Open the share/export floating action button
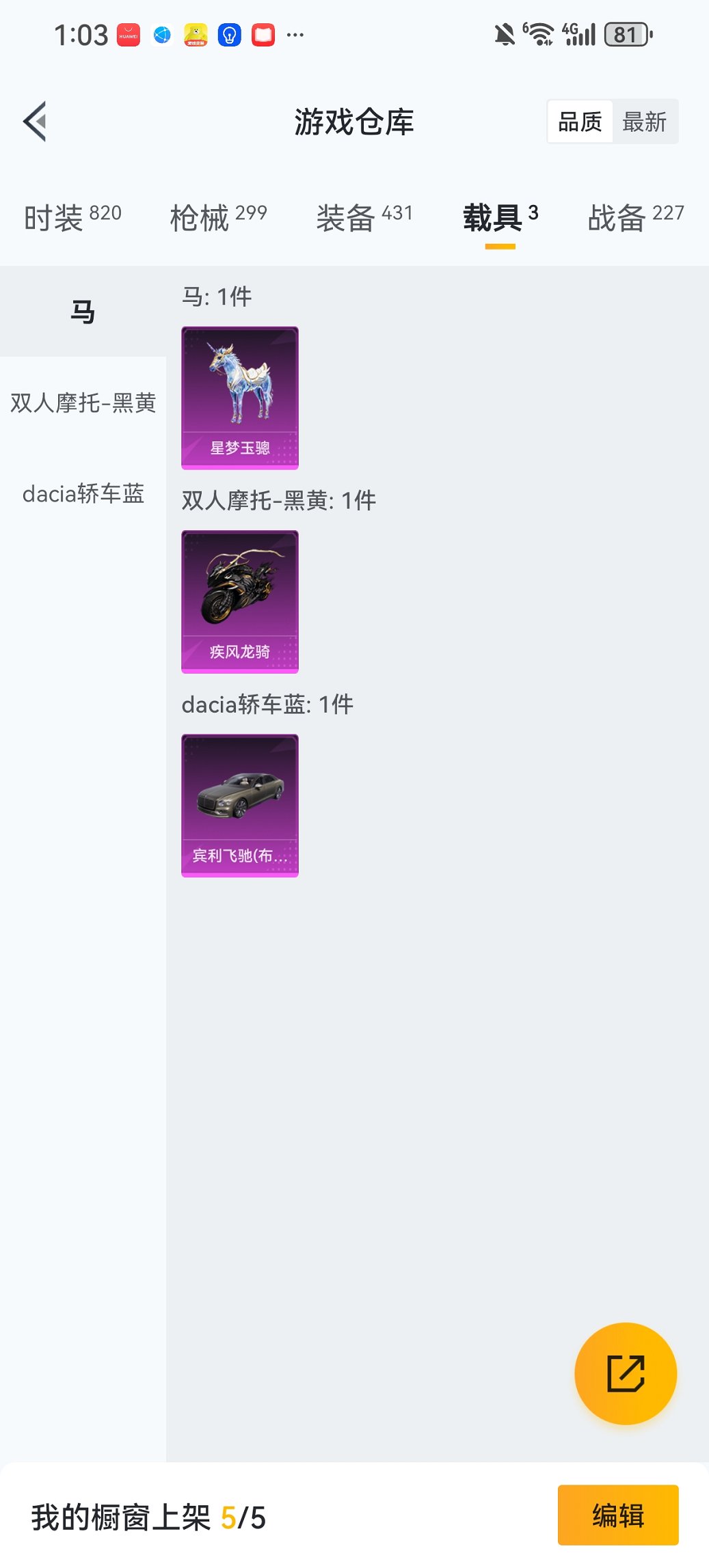This screenshot has height=1568, width=709. [x=626, y=1373]
